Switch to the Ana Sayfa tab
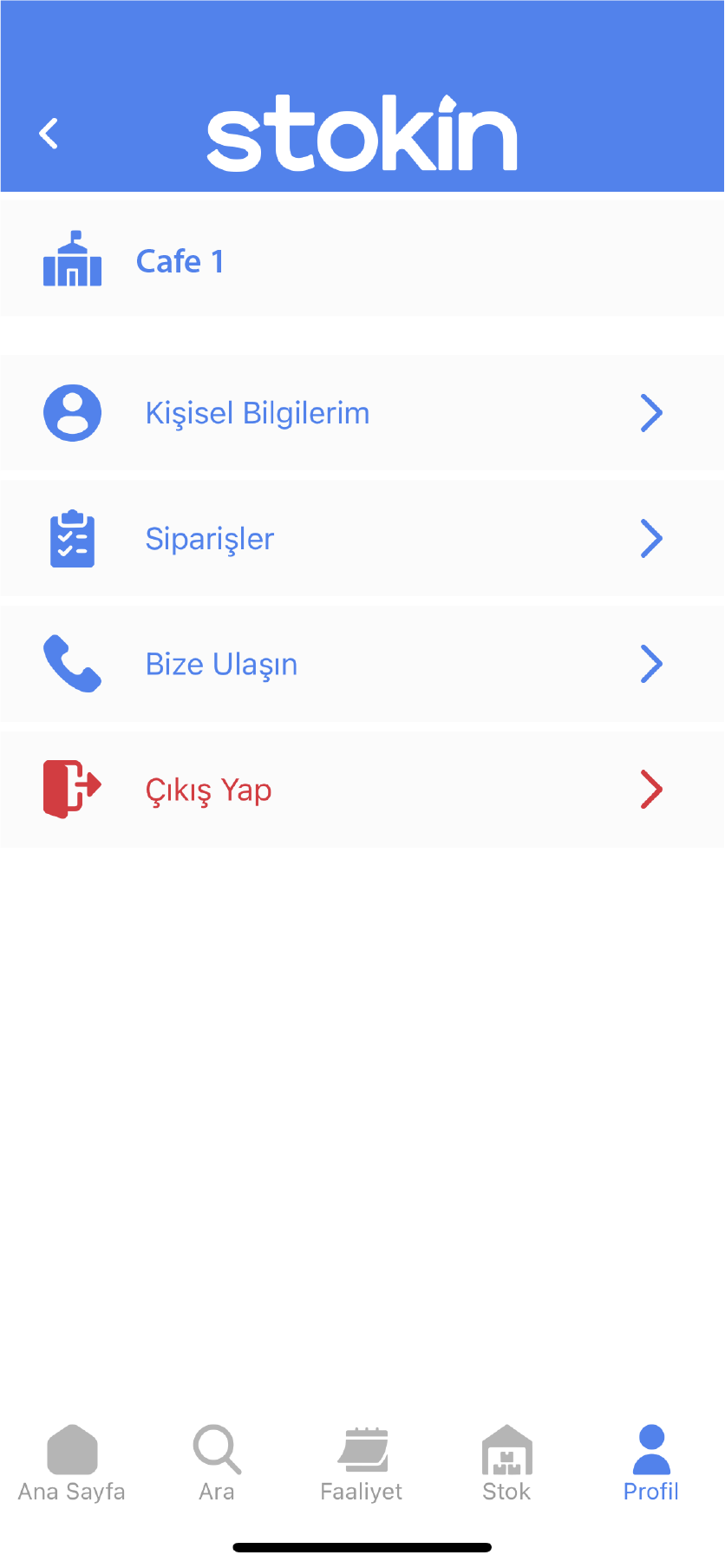Image resolution: width=725 pixels, height=1568 pixels. pos(72,1464)
